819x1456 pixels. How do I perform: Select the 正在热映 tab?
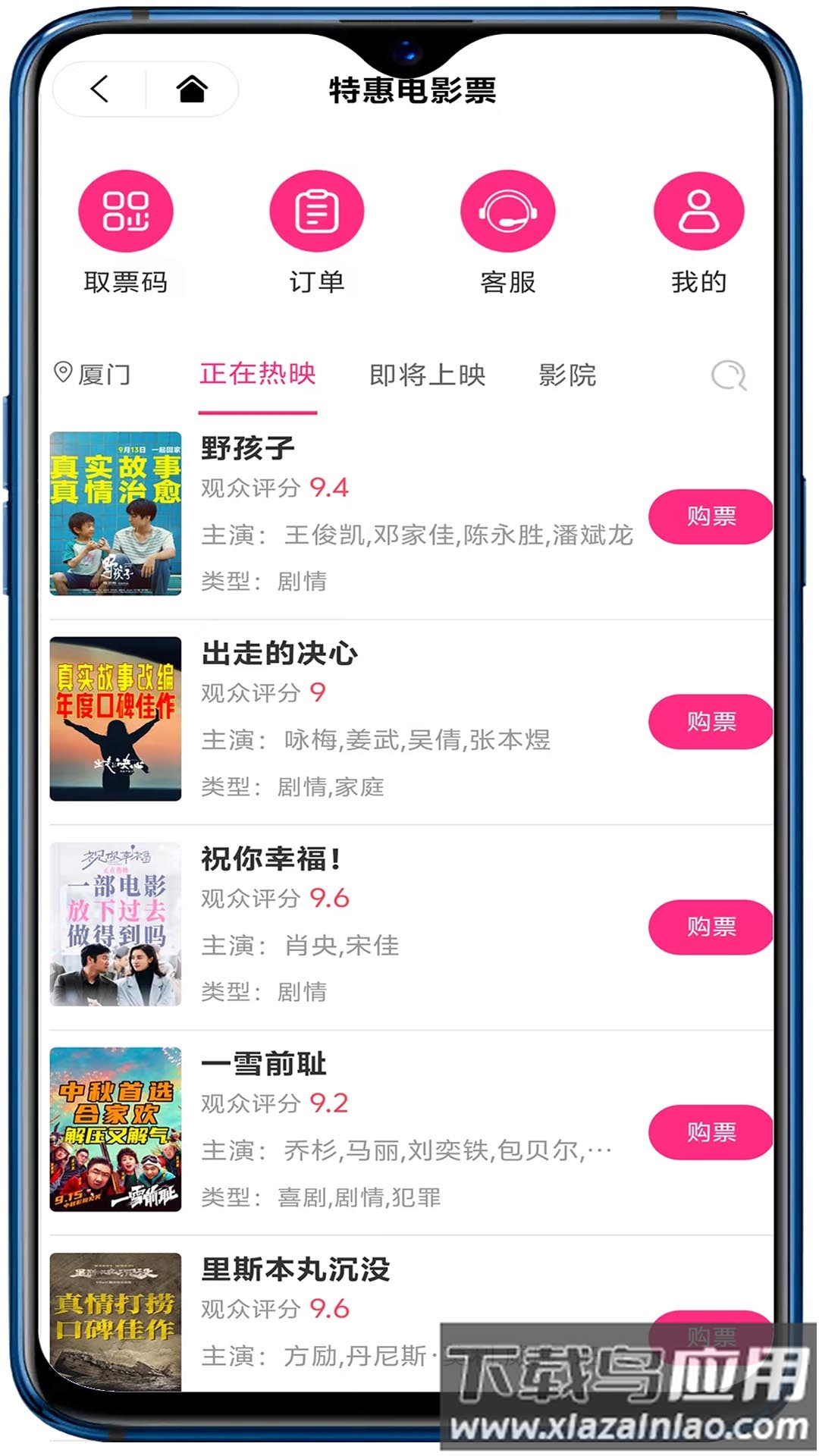tap(258, 375)
